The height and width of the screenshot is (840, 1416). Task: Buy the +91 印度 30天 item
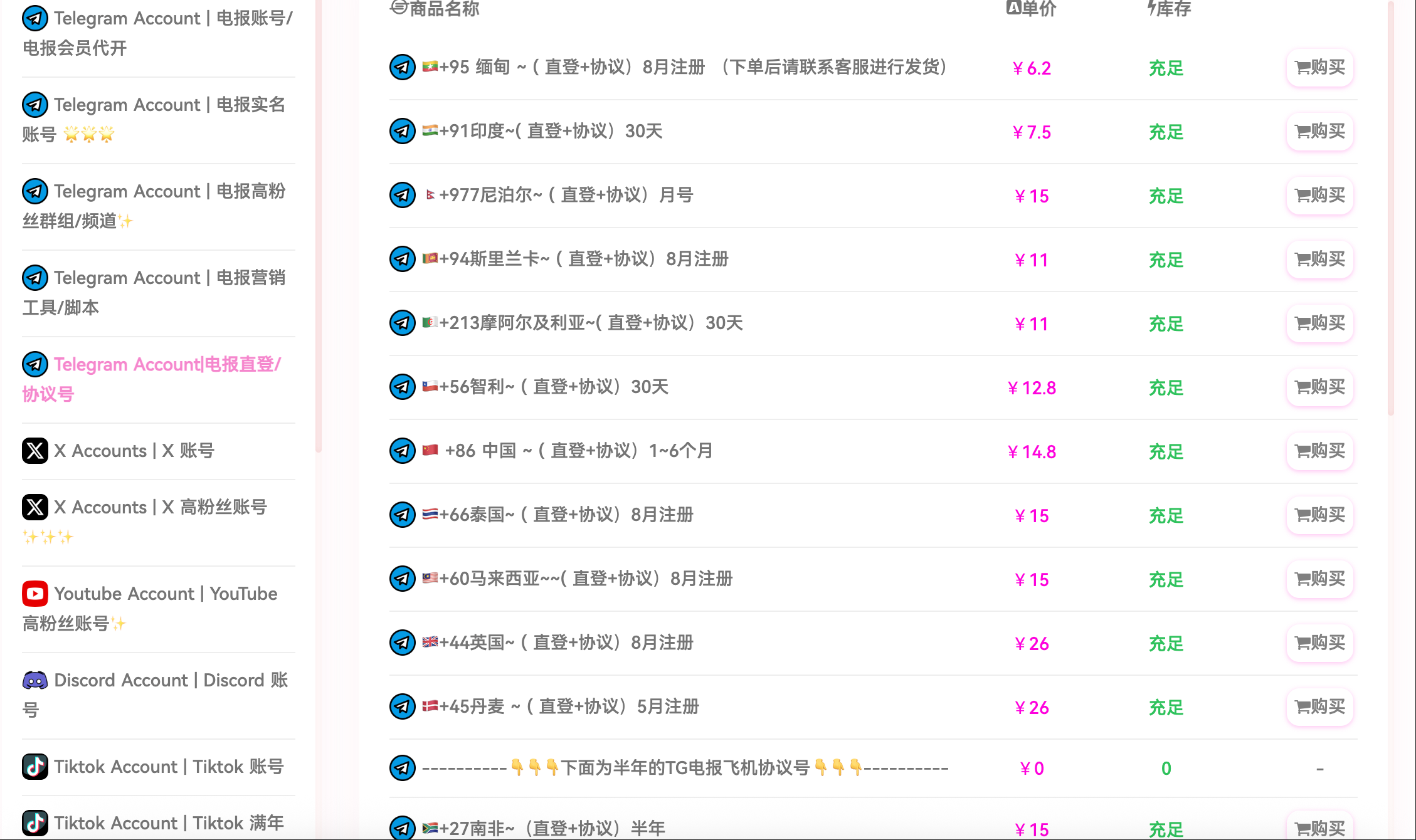tap(1319, 131)
